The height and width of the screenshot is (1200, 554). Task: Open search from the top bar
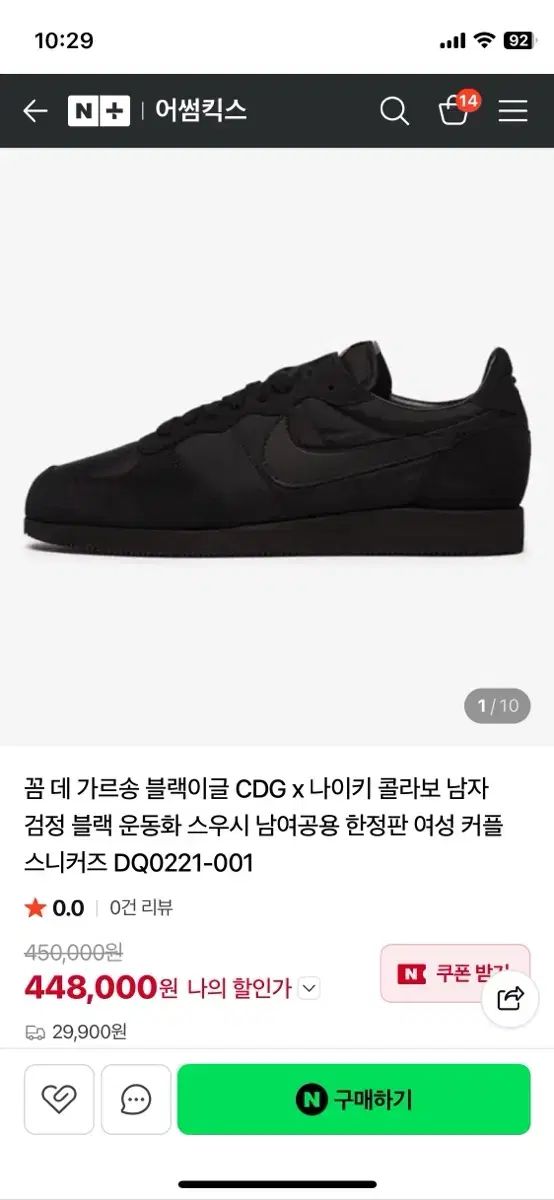395,111
